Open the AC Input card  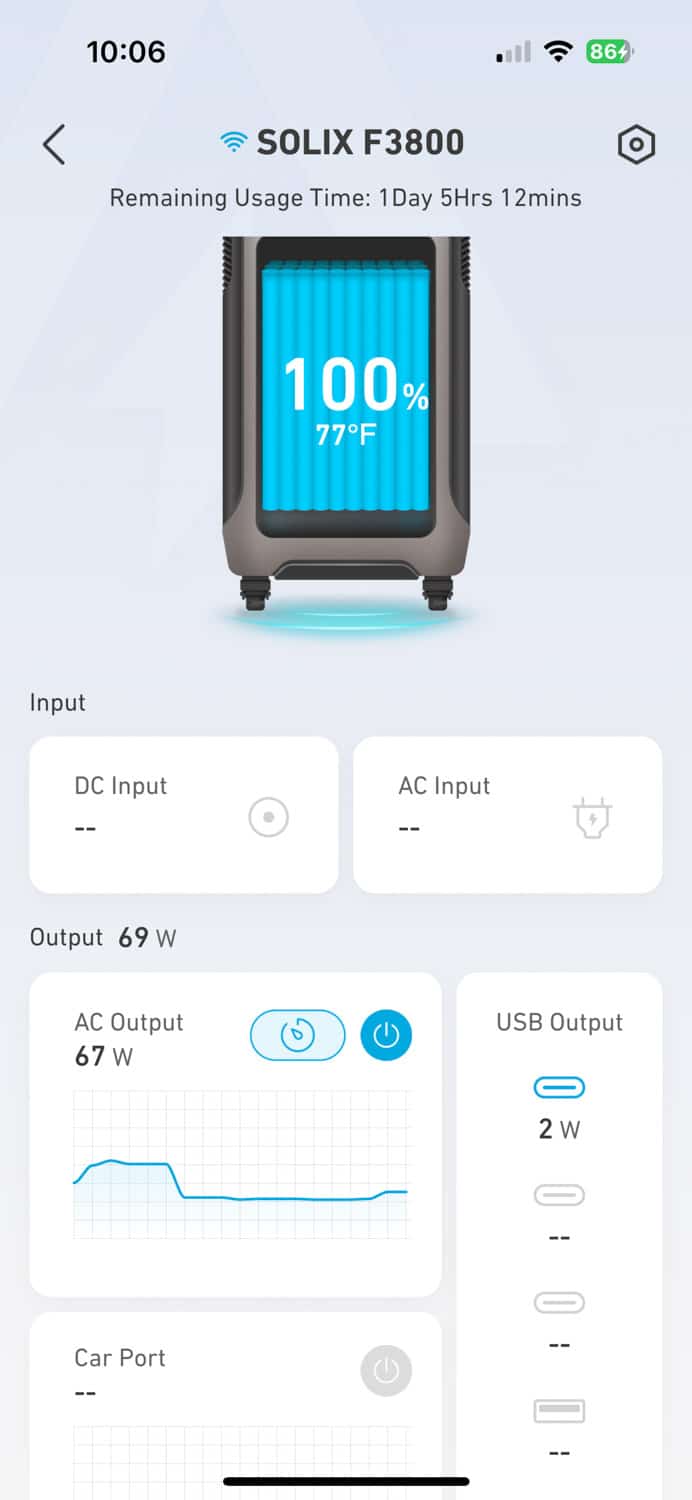tap(507, 815)
